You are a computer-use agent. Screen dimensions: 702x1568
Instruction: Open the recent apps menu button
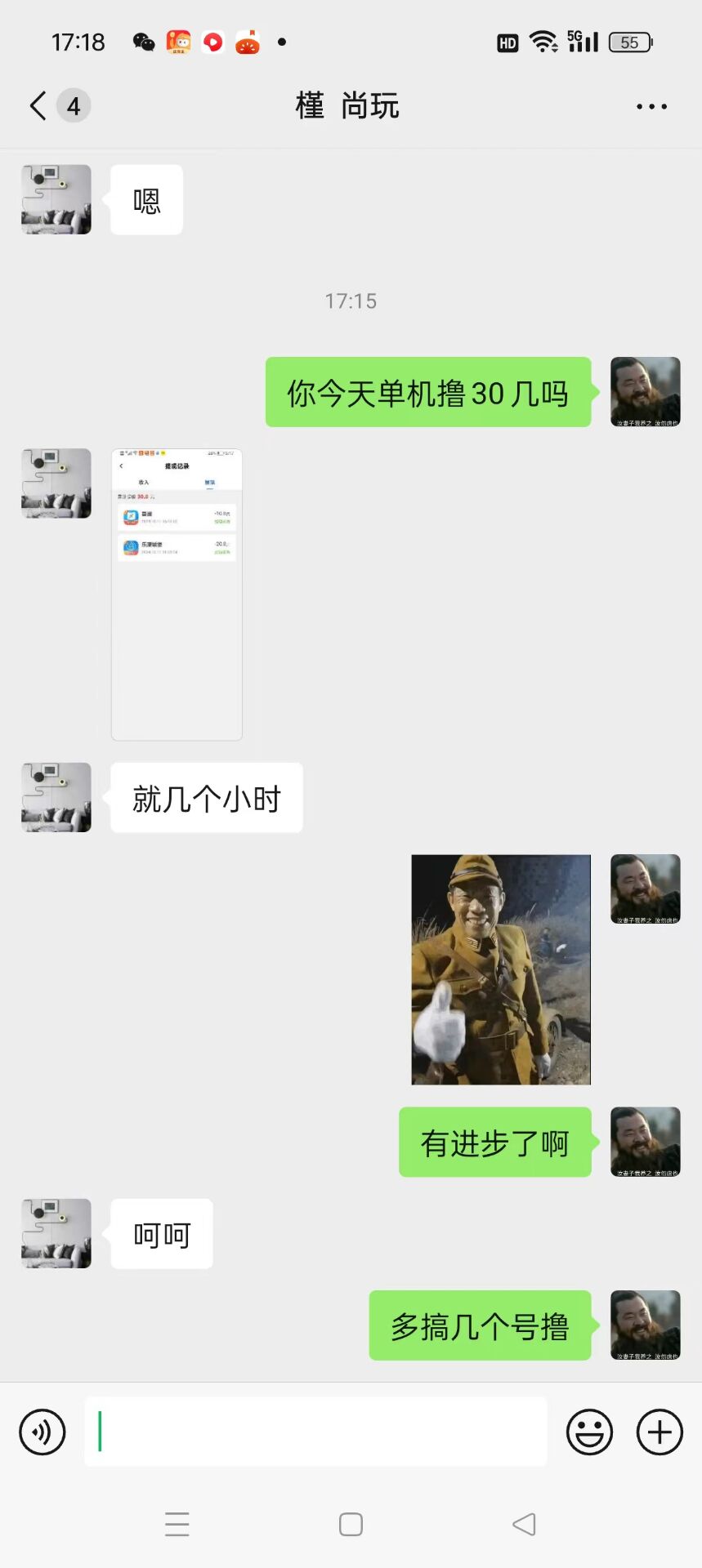(x=177, y=1525)
